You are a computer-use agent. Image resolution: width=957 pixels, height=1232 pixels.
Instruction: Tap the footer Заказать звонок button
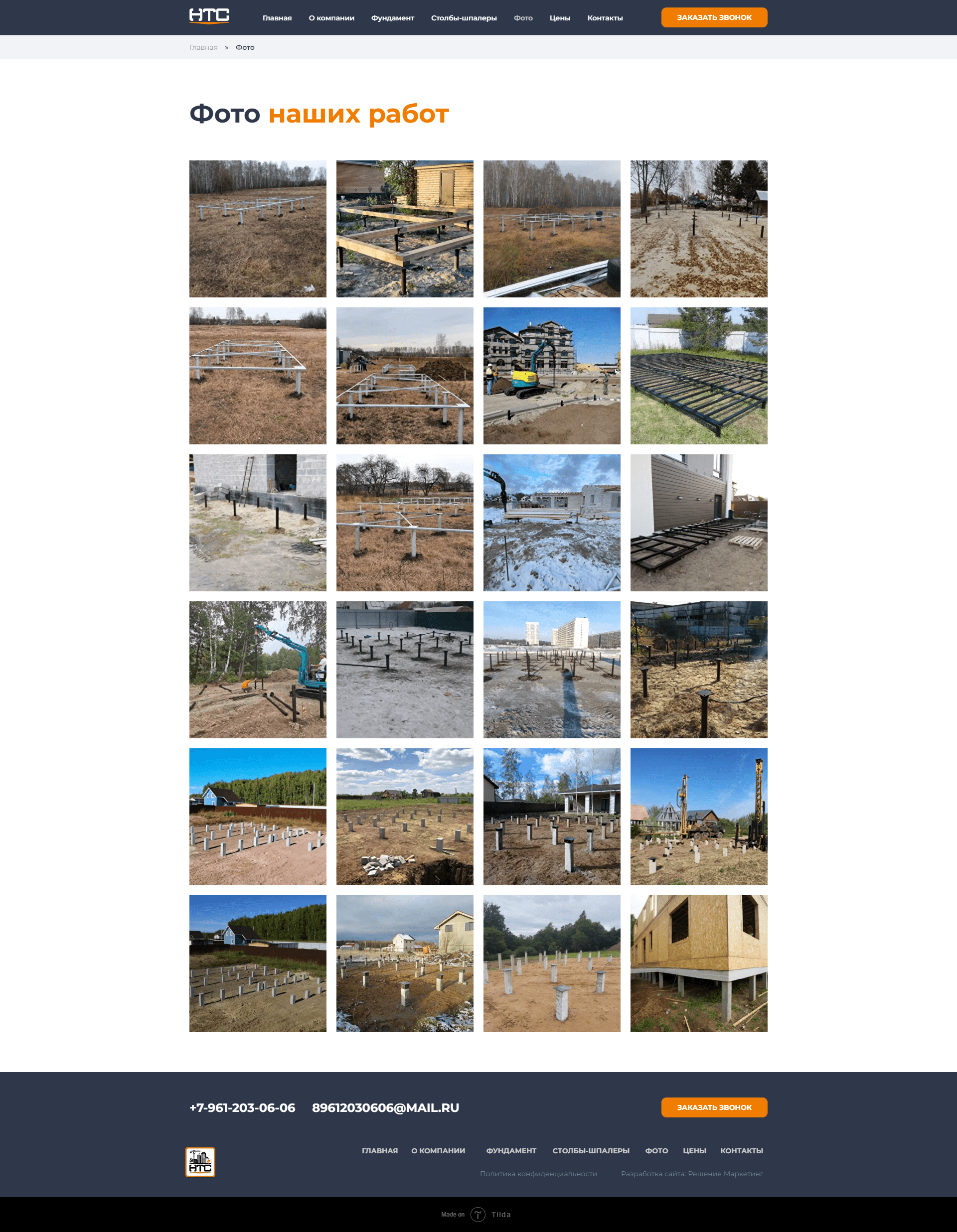(x=713, y=1107)
